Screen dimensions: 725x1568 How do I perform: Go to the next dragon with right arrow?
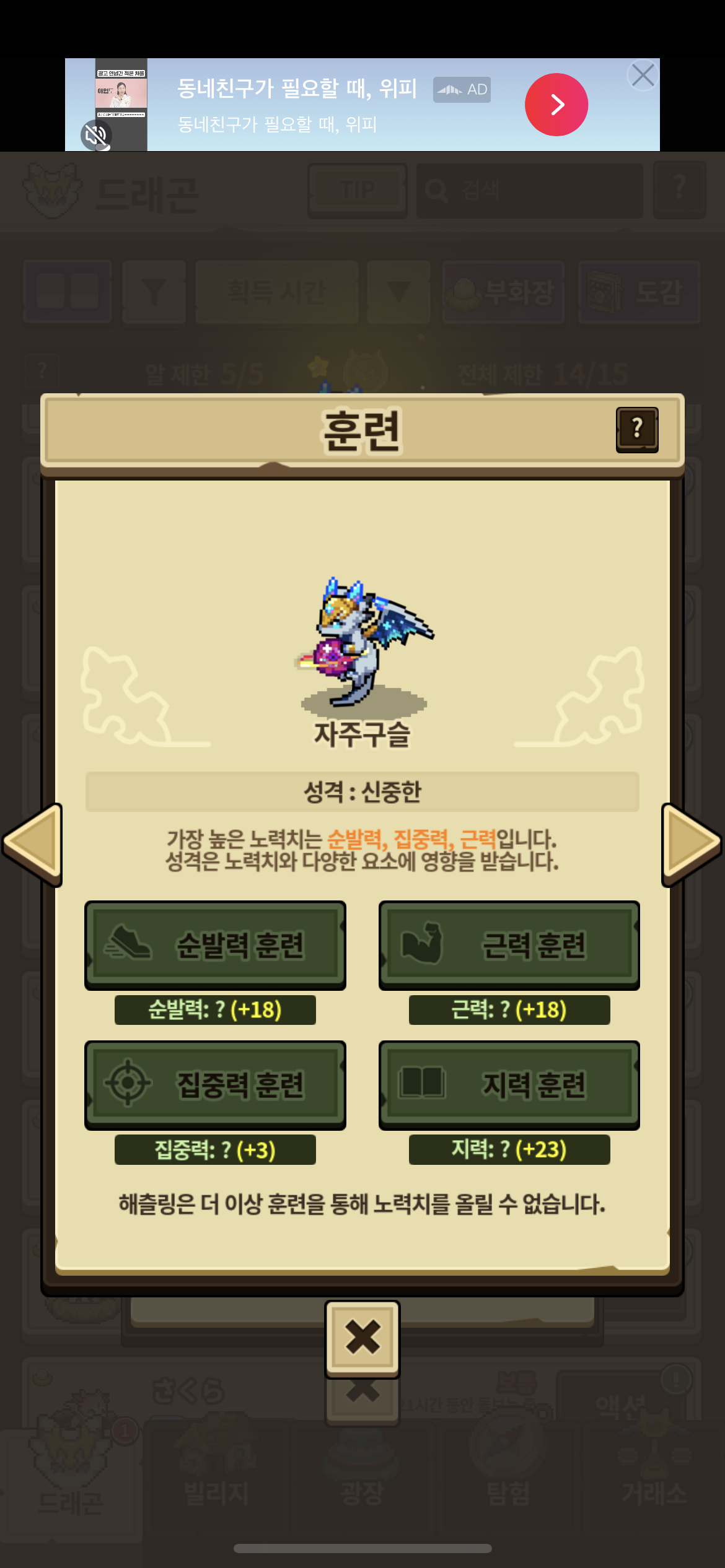690,844
